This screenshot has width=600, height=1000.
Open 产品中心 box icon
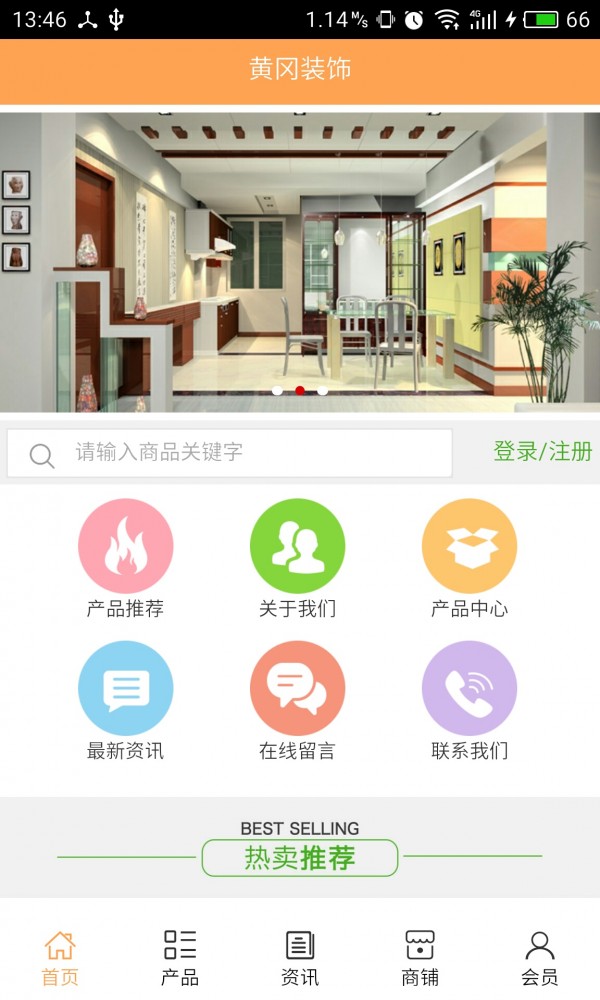click(x=469, y=547)
